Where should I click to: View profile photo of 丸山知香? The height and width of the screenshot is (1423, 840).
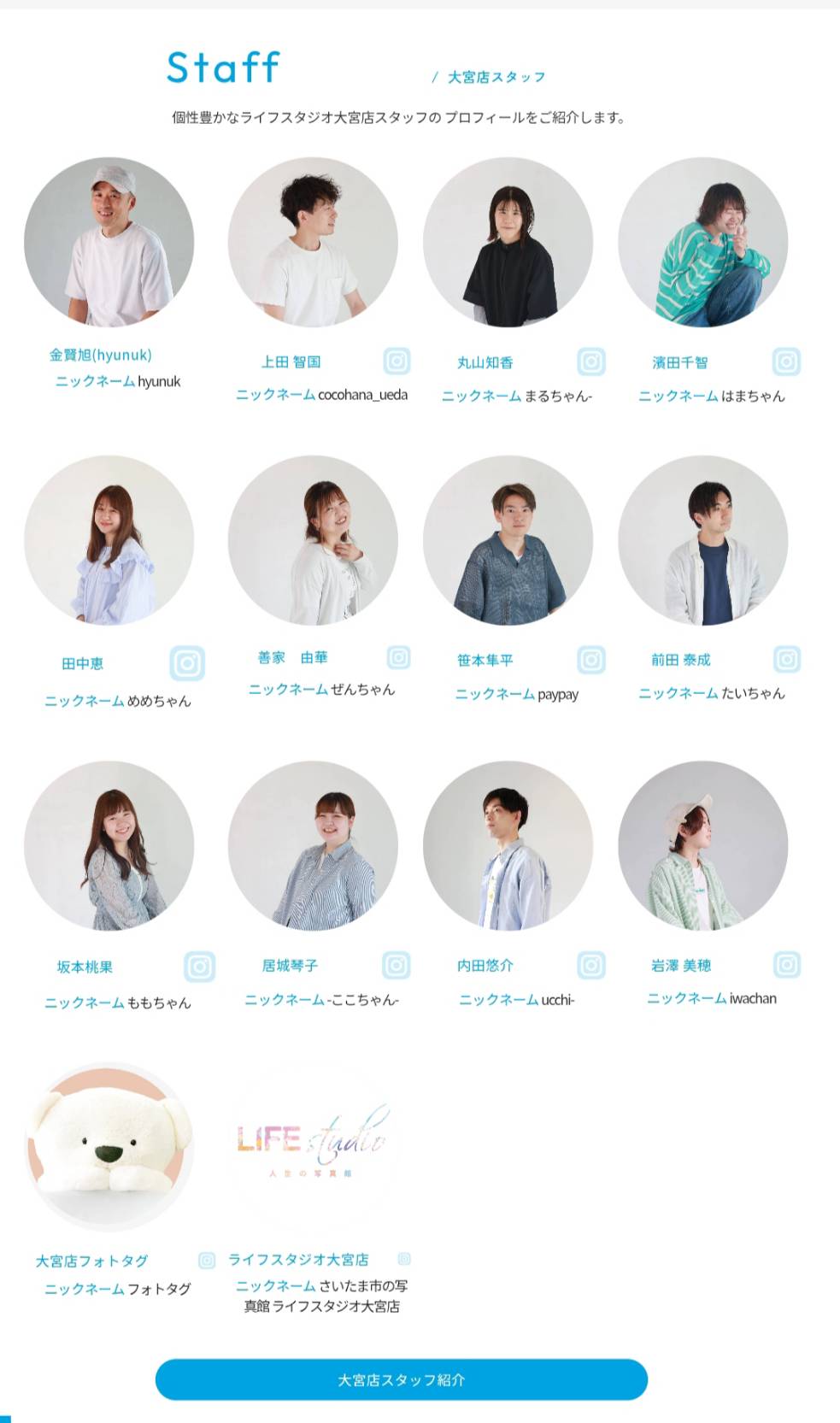pyautogui.click(x=508, y=242)
